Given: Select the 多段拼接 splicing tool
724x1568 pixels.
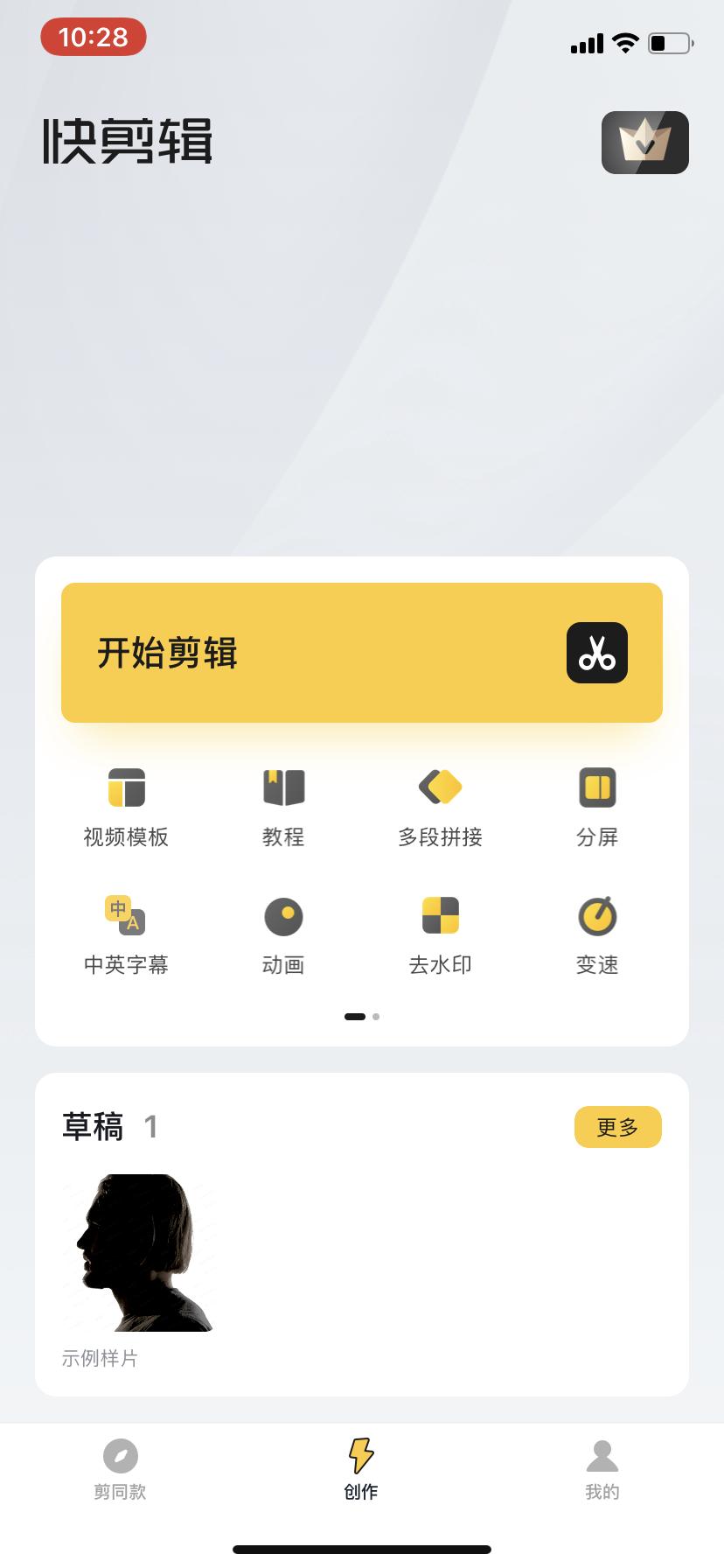Looking at the screenshot, I should [441, 803].
